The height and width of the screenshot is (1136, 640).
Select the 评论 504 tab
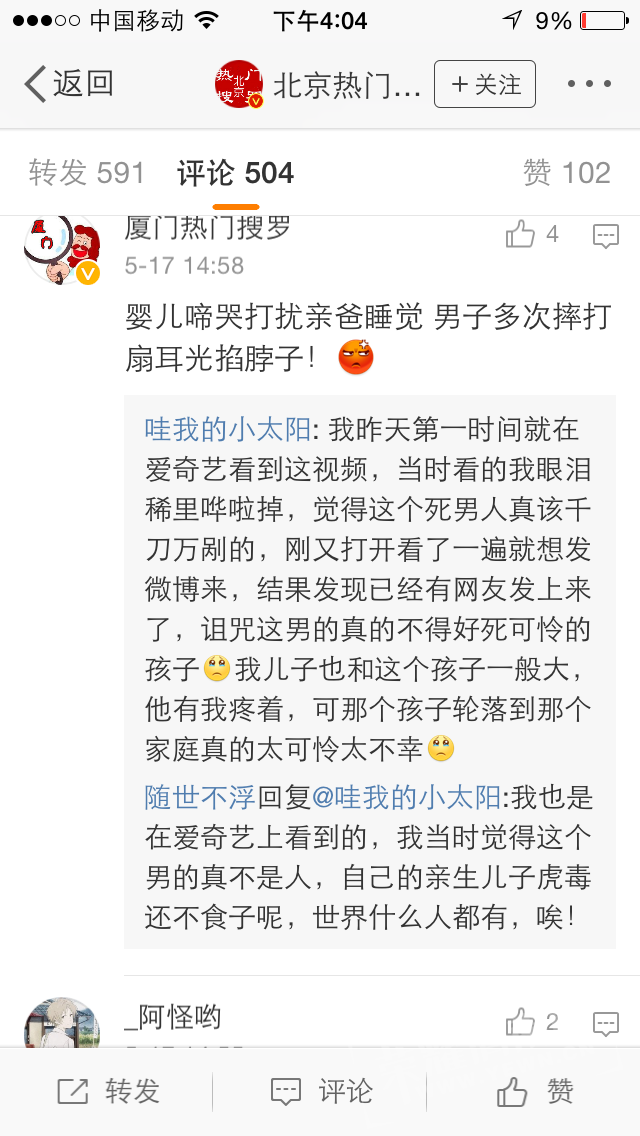236,173
